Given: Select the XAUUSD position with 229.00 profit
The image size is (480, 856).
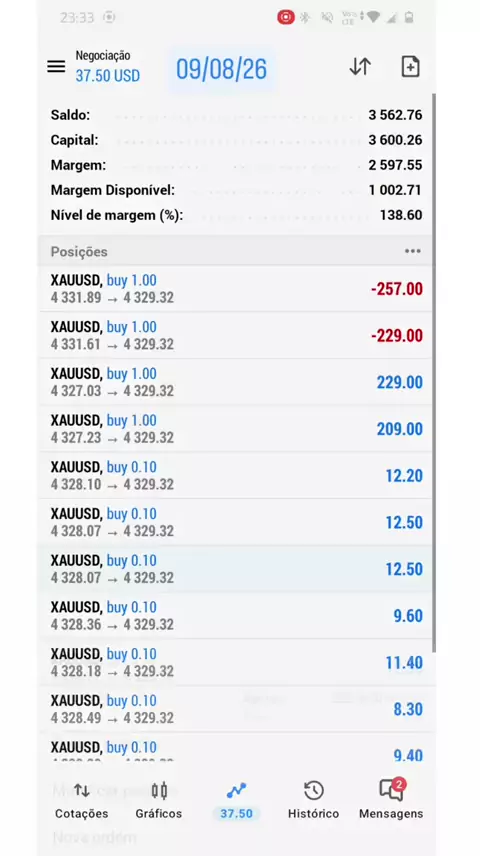Looking at the screenshot, I should coord(236,382).
